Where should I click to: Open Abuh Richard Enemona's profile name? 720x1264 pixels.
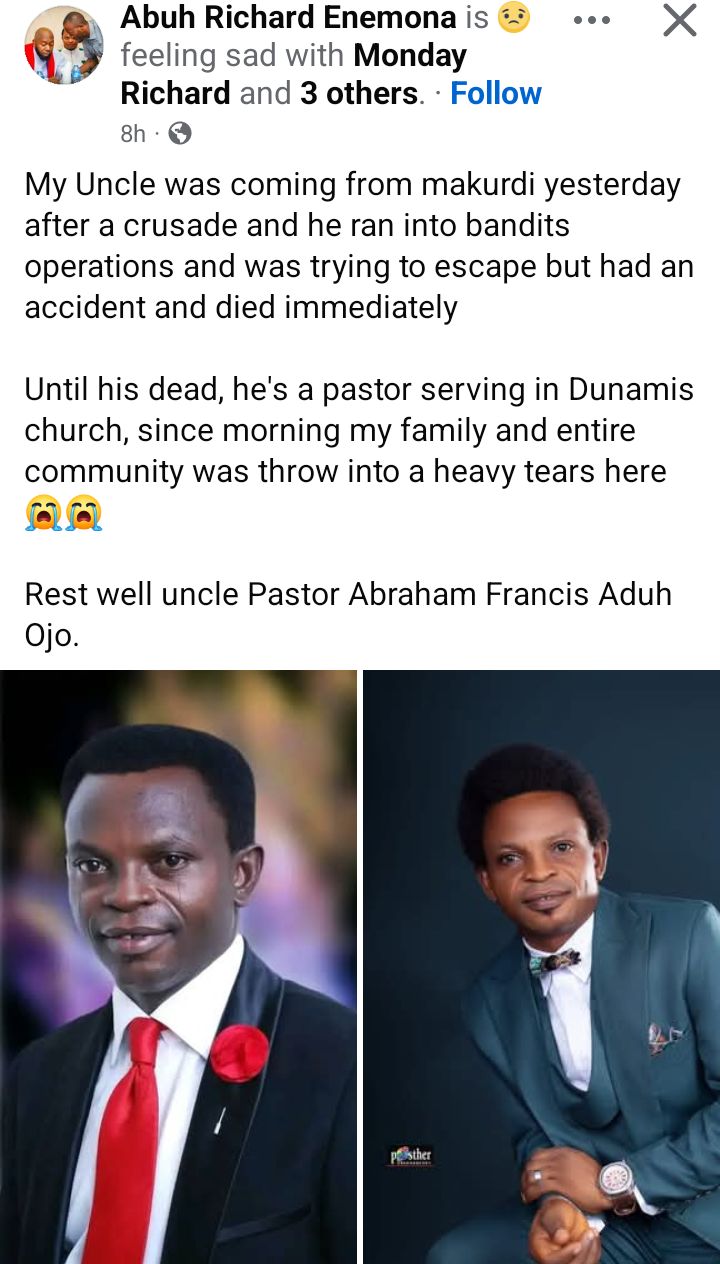point(288,17)
